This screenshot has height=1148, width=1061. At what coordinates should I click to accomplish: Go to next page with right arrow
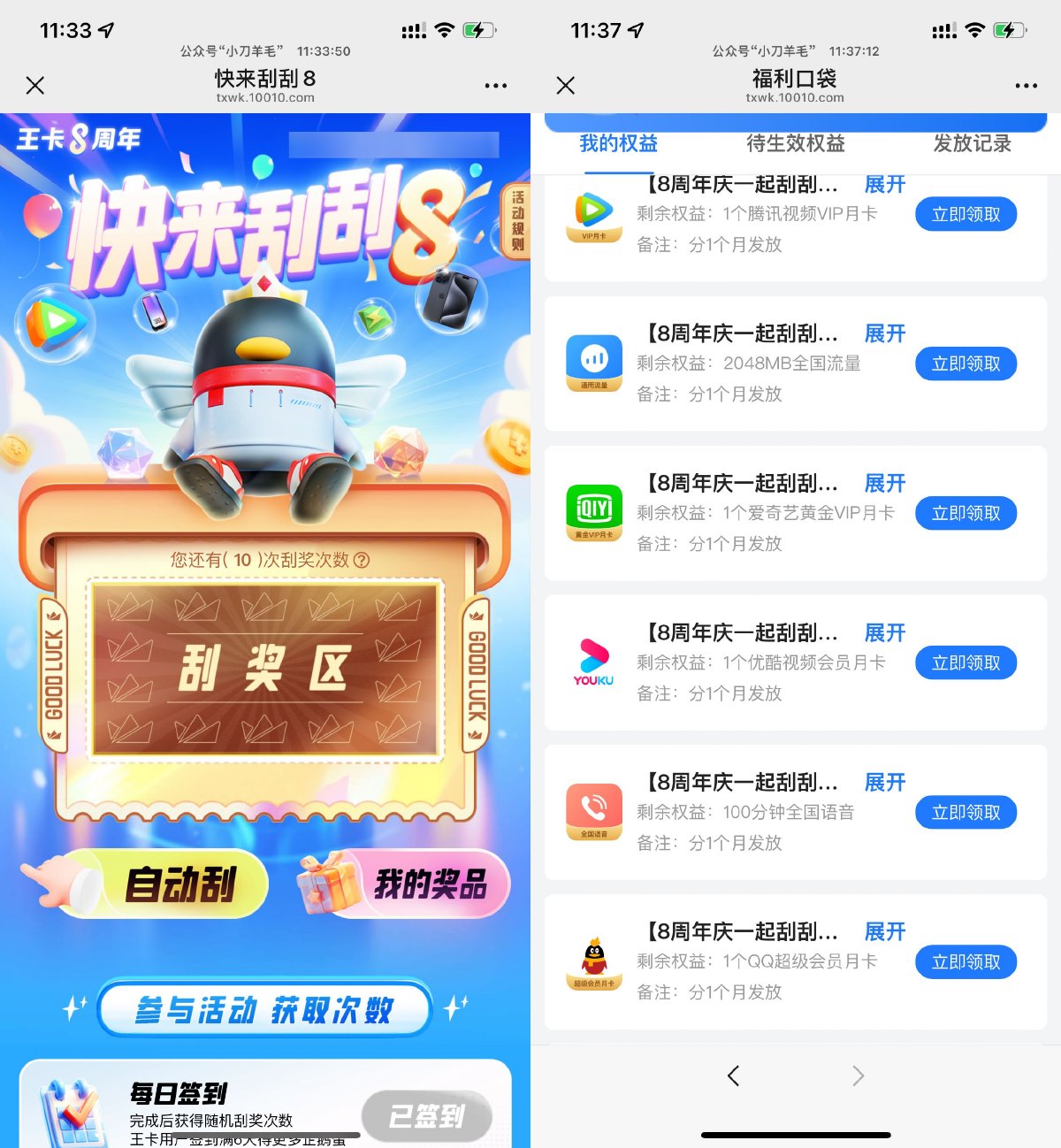point(858,1075)
